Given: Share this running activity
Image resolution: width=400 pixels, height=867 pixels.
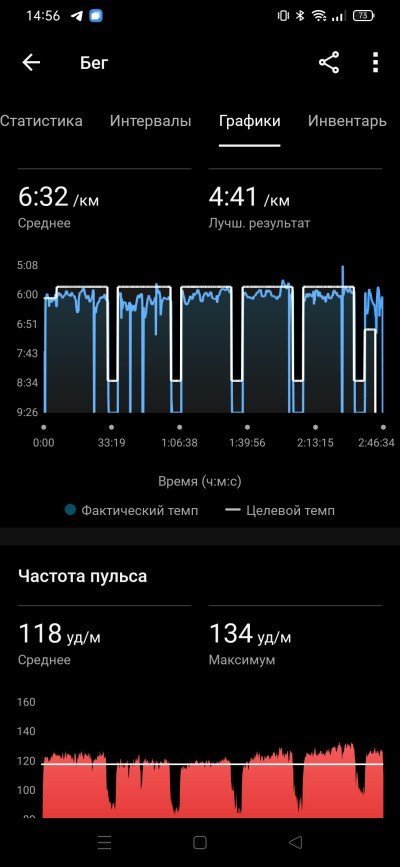Looking at the screenshot, I should (x=329, y=63).
